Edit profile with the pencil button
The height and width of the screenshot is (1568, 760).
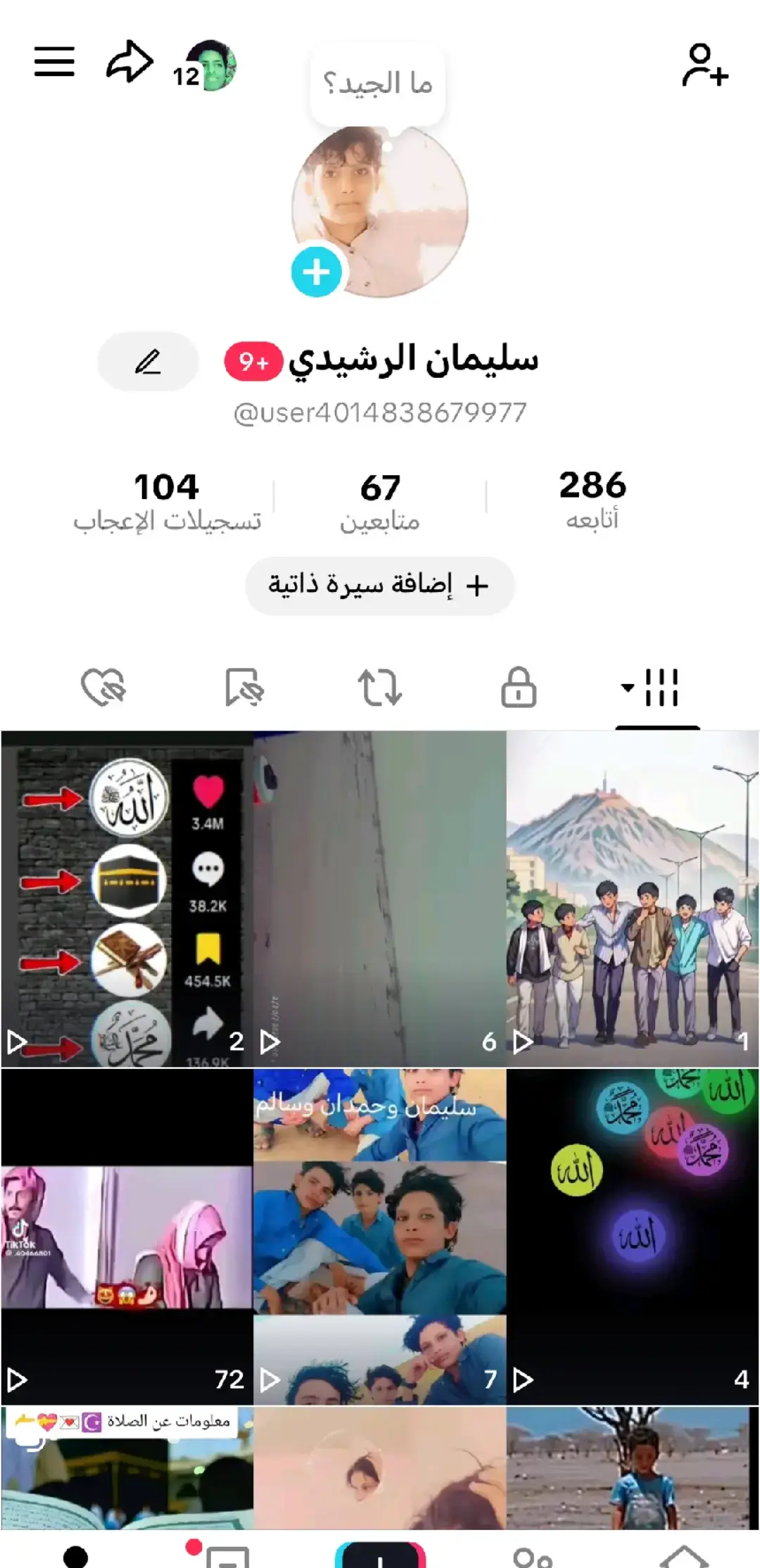pos(148,362)
